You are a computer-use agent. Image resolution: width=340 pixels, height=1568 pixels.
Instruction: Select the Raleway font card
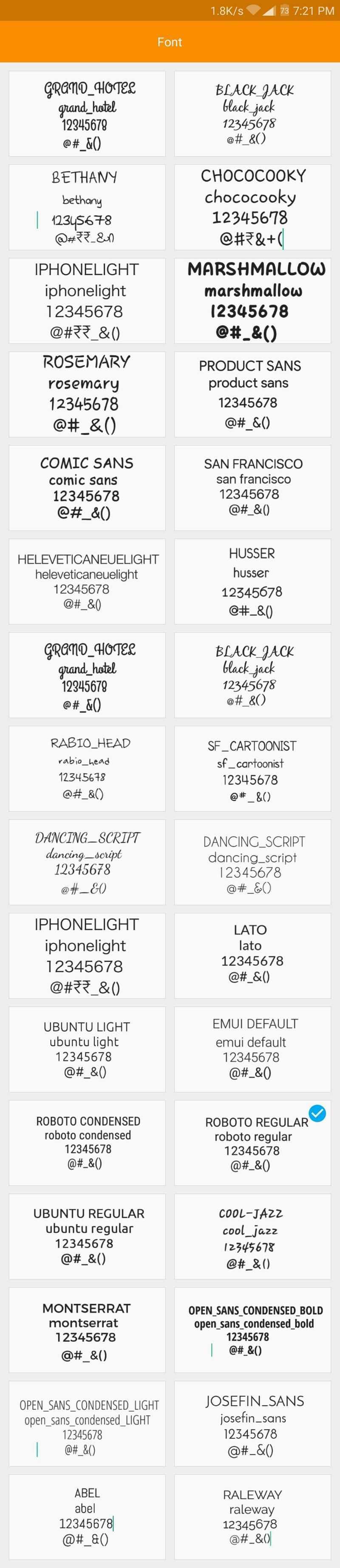coord(252,1517)
